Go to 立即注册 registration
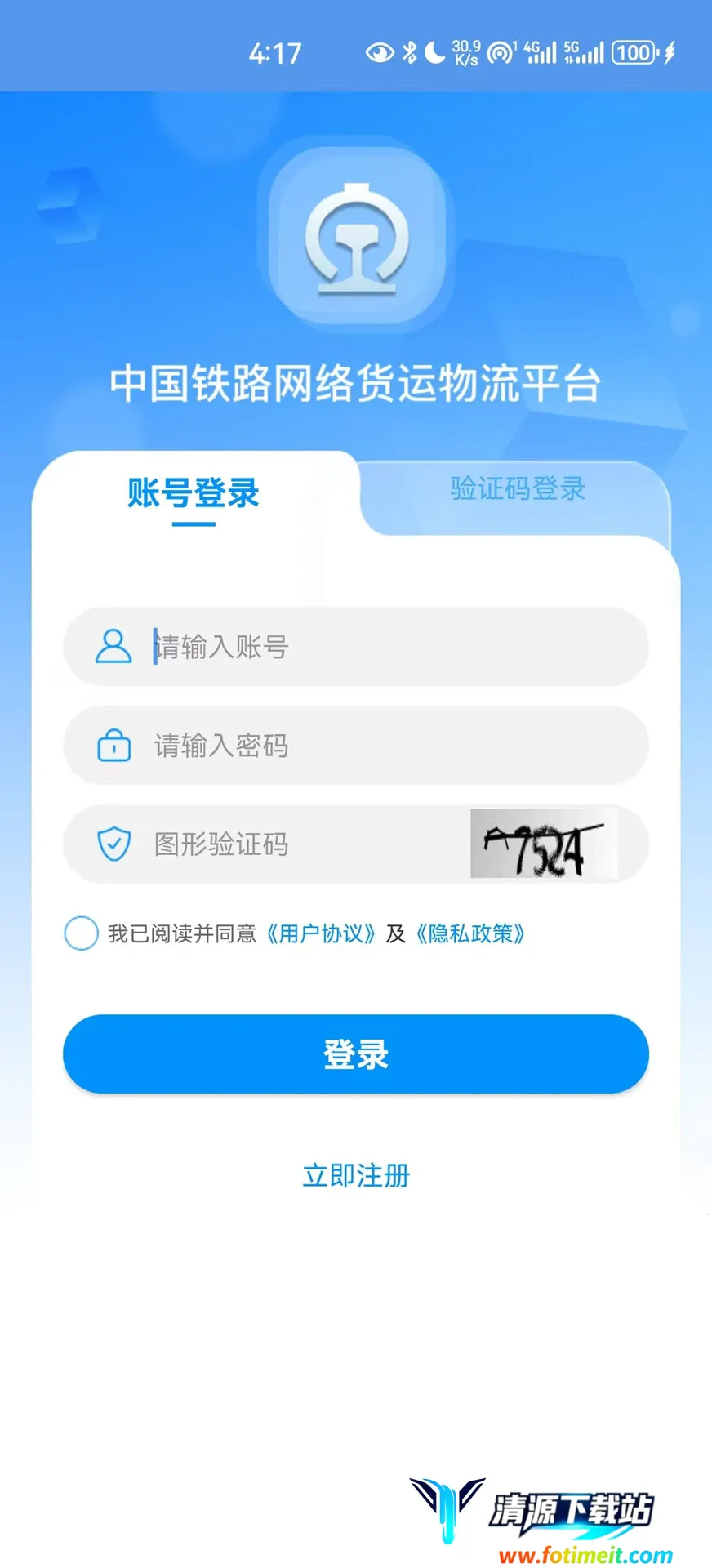This screenshot has width=712, height=1568. [356, 1176]
